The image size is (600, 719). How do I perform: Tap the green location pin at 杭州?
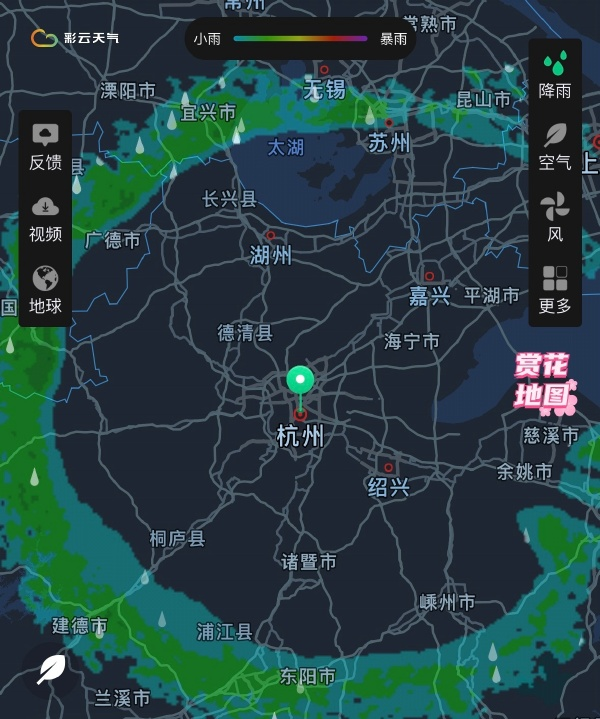300,382
